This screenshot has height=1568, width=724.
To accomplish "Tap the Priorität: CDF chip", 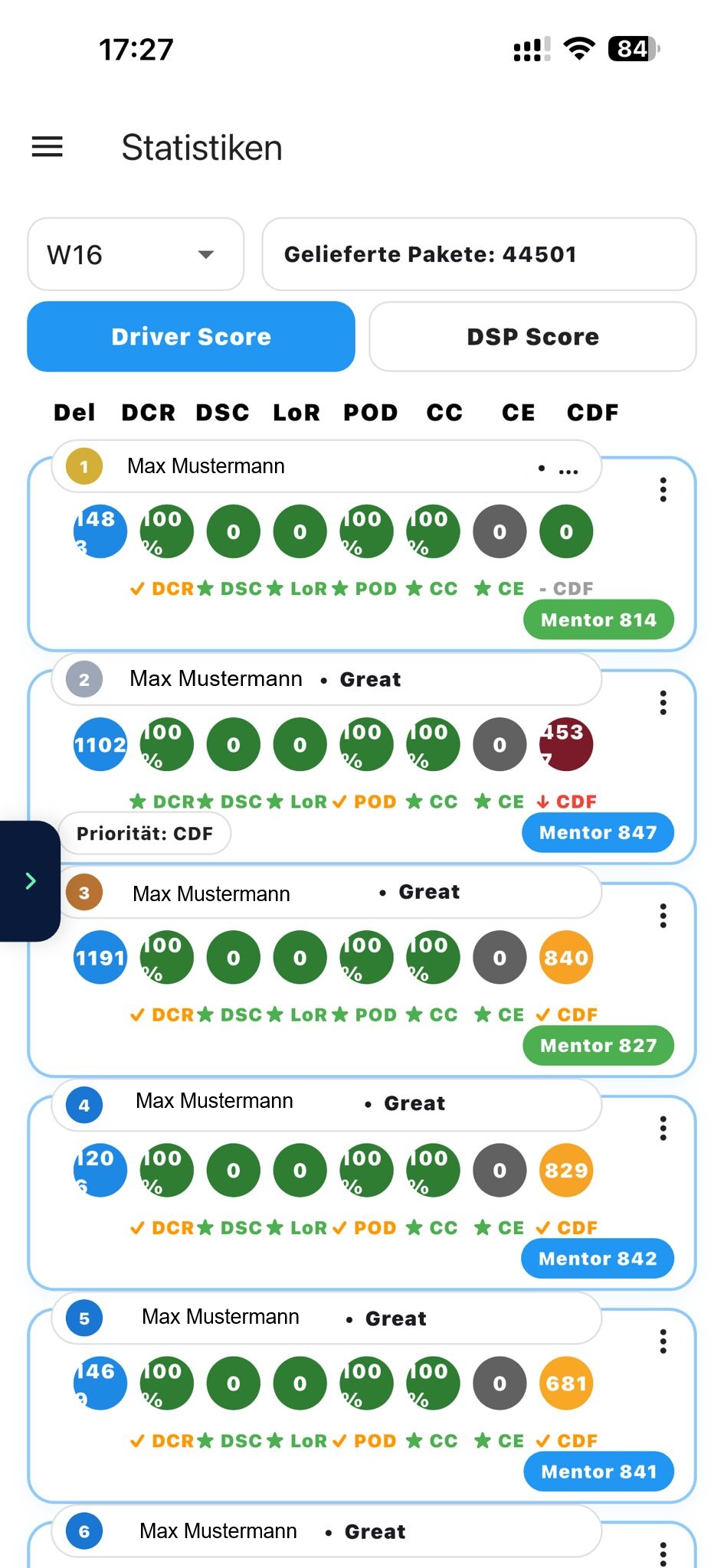I will [144, 834].
